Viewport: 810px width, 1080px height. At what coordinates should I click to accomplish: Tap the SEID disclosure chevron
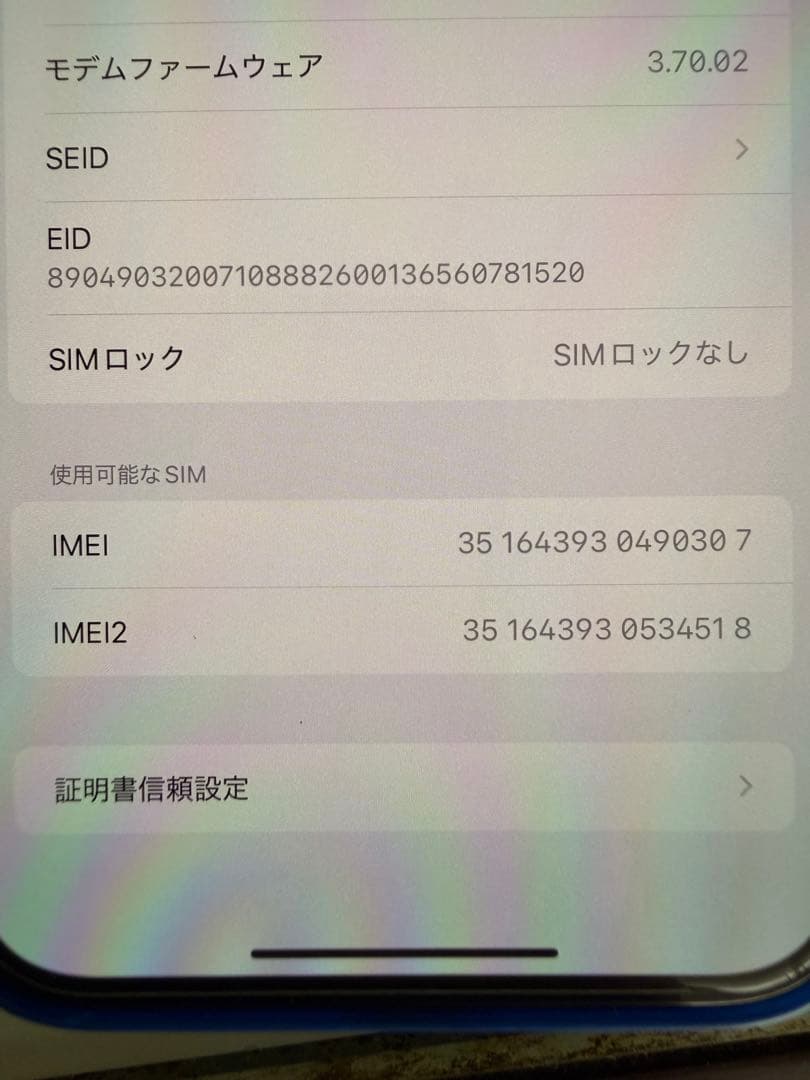(x=741, y=150)
